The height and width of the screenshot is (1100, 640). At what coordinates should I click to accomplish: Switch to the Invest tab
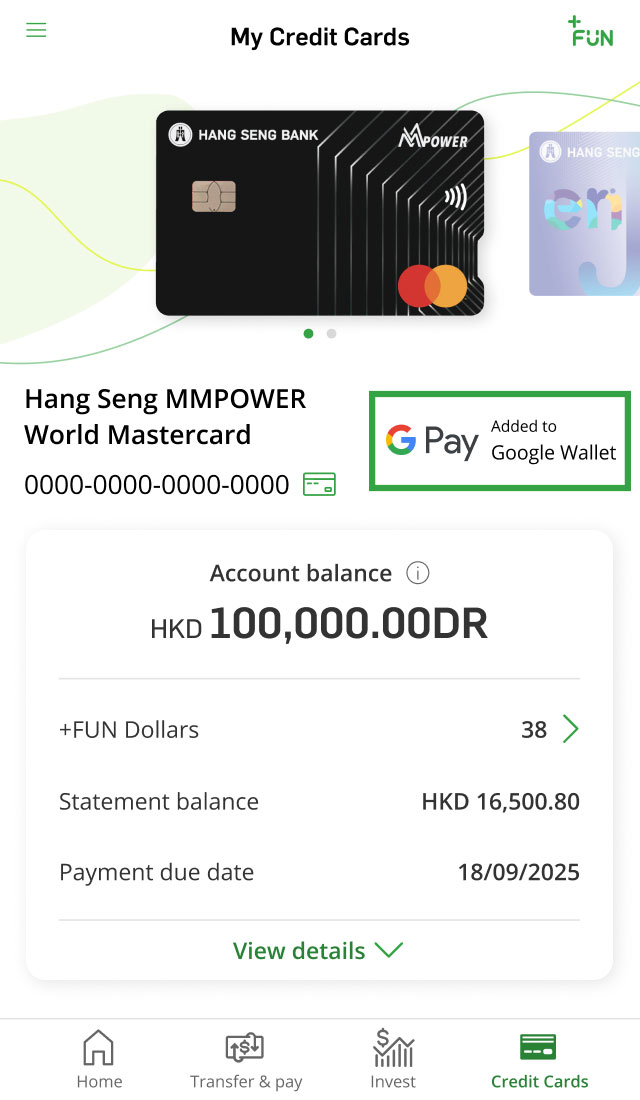[393, 1060]
